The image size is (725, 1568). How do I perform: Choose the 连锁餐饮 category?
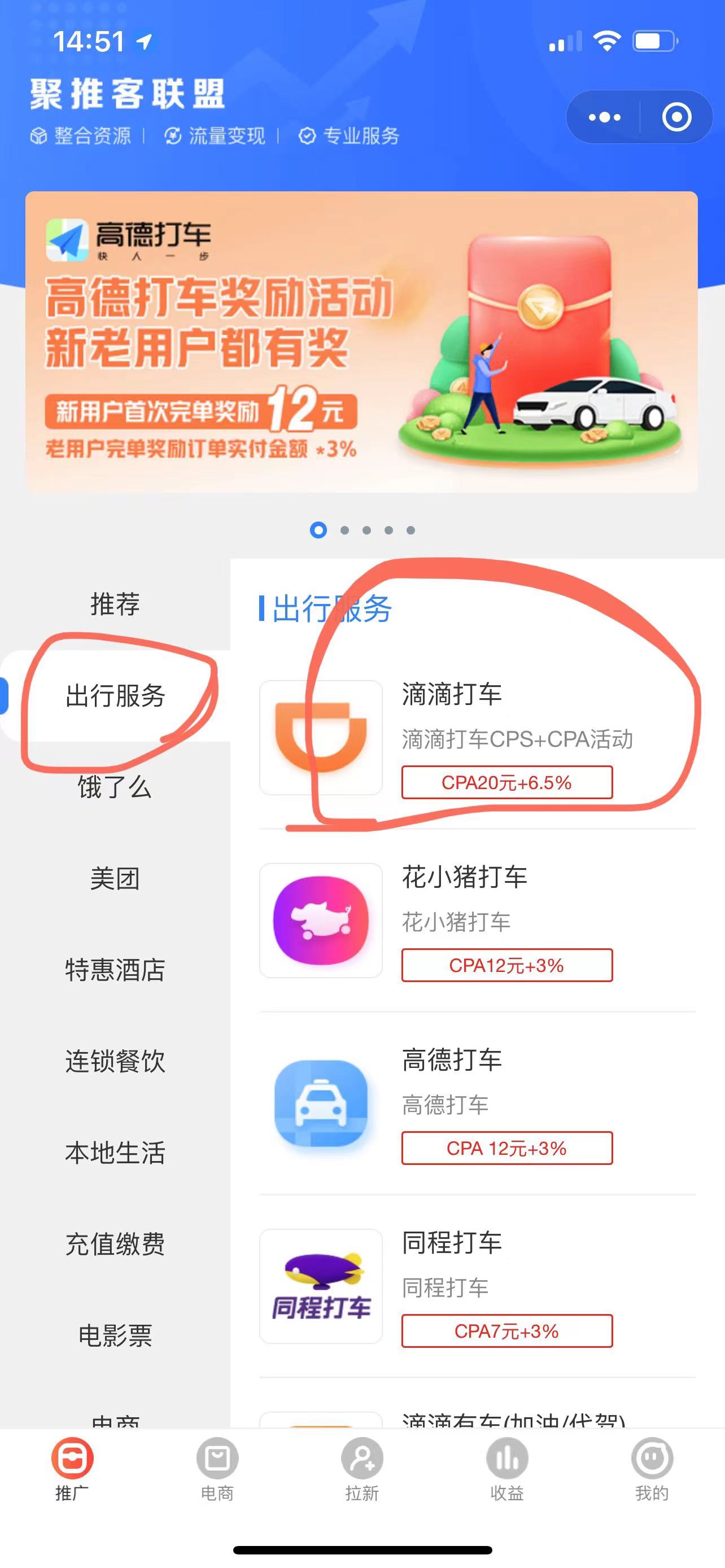[x=115, y=1061]
